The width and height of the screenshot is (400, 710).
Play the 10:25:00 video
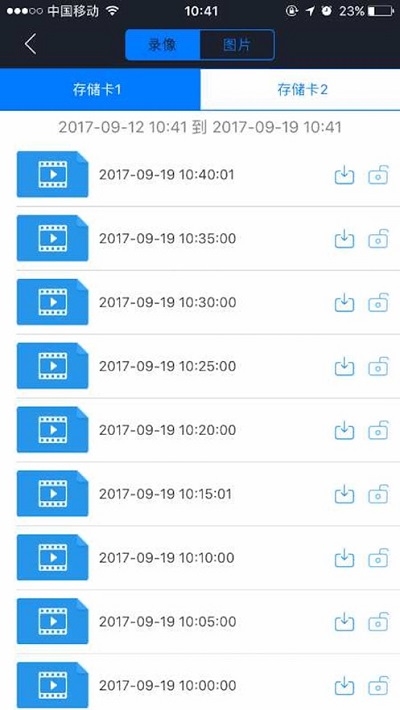click(x=200, y=366)
